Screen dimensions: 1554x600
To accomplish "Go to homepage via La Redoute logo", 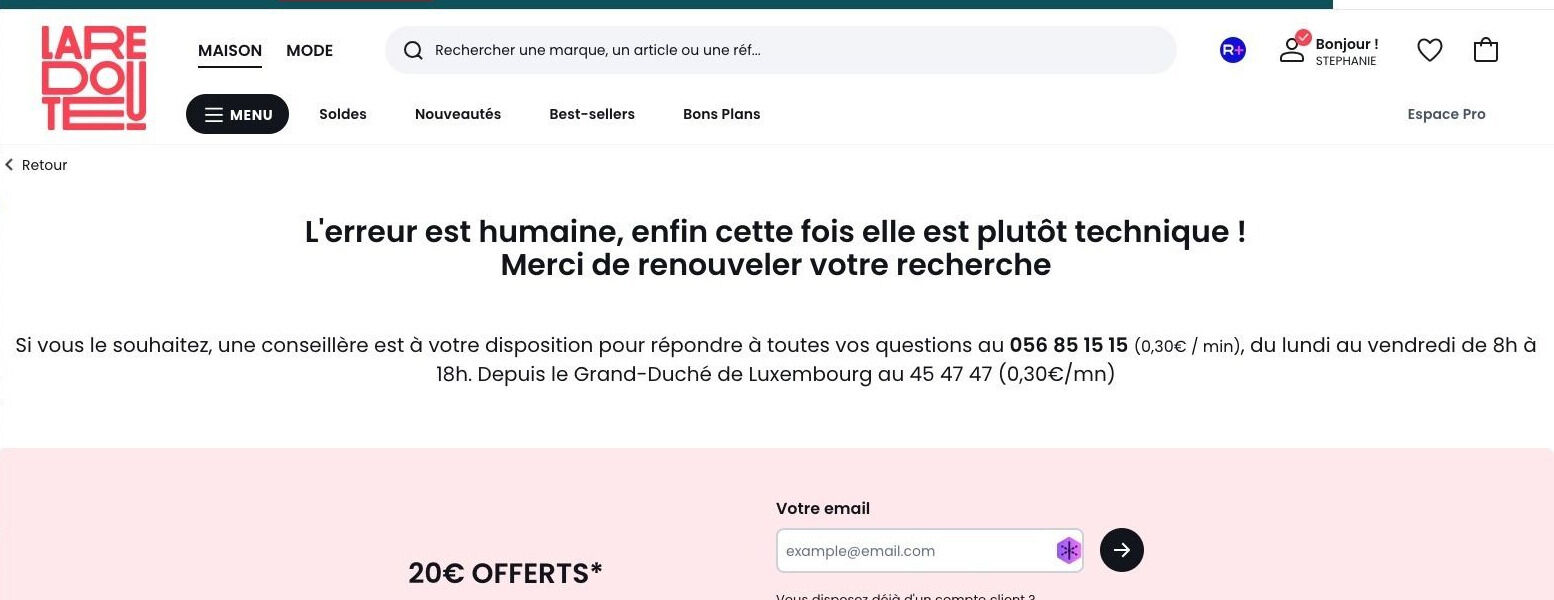I will point(94,78).
